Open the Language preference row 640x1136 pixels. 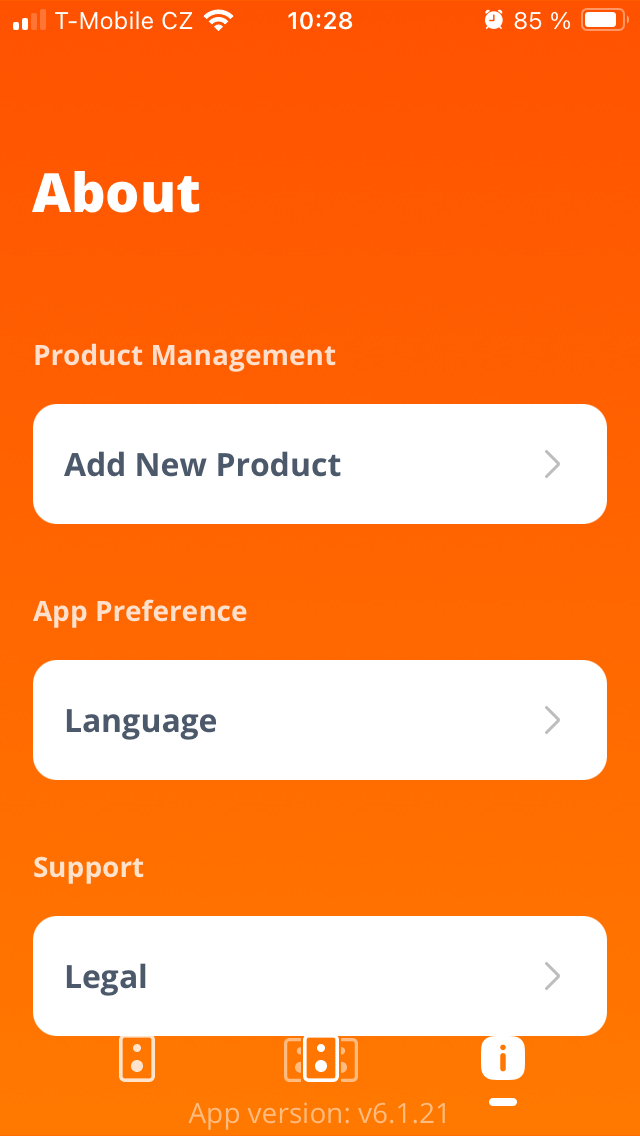(320, 720)
